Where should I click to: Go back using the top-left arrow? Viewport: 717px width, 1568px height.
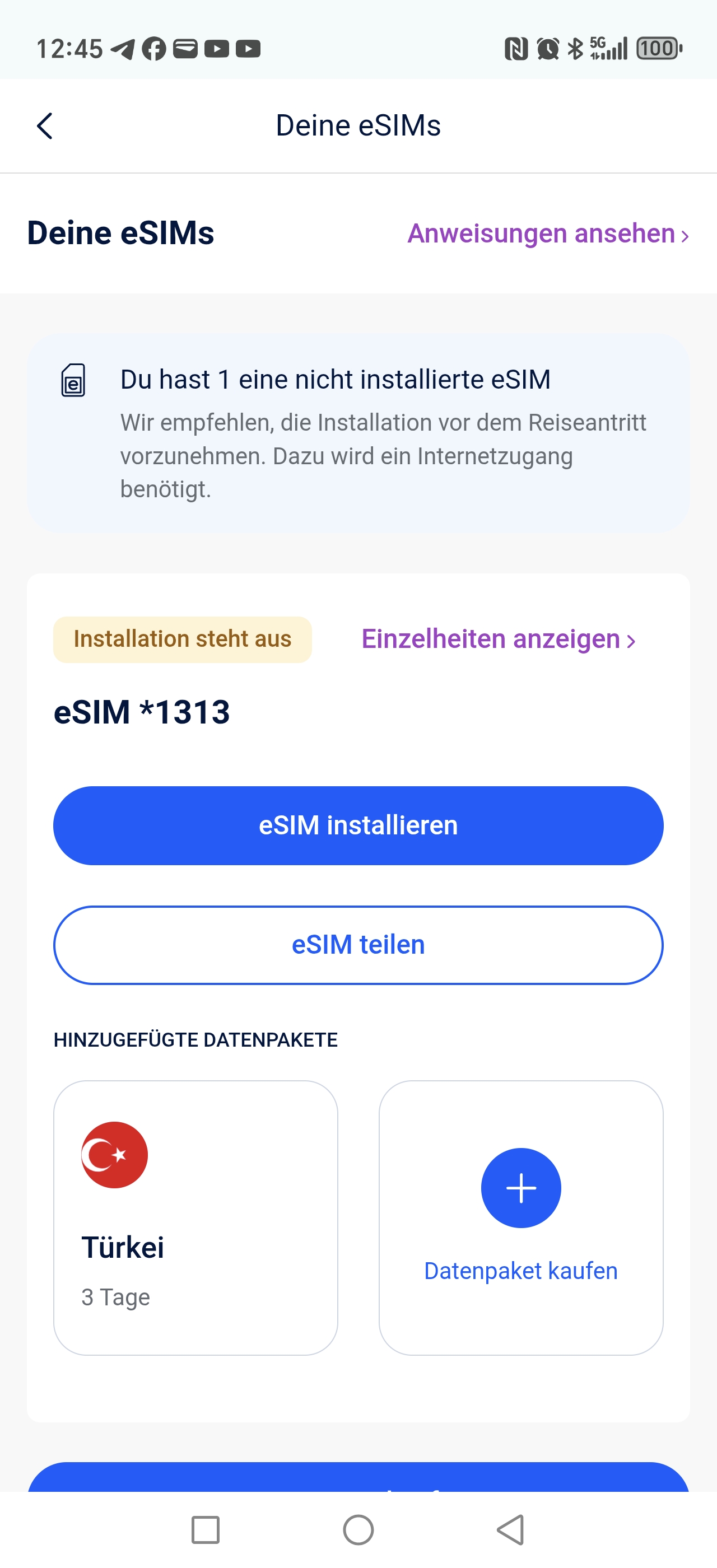[x=44, y=126]
